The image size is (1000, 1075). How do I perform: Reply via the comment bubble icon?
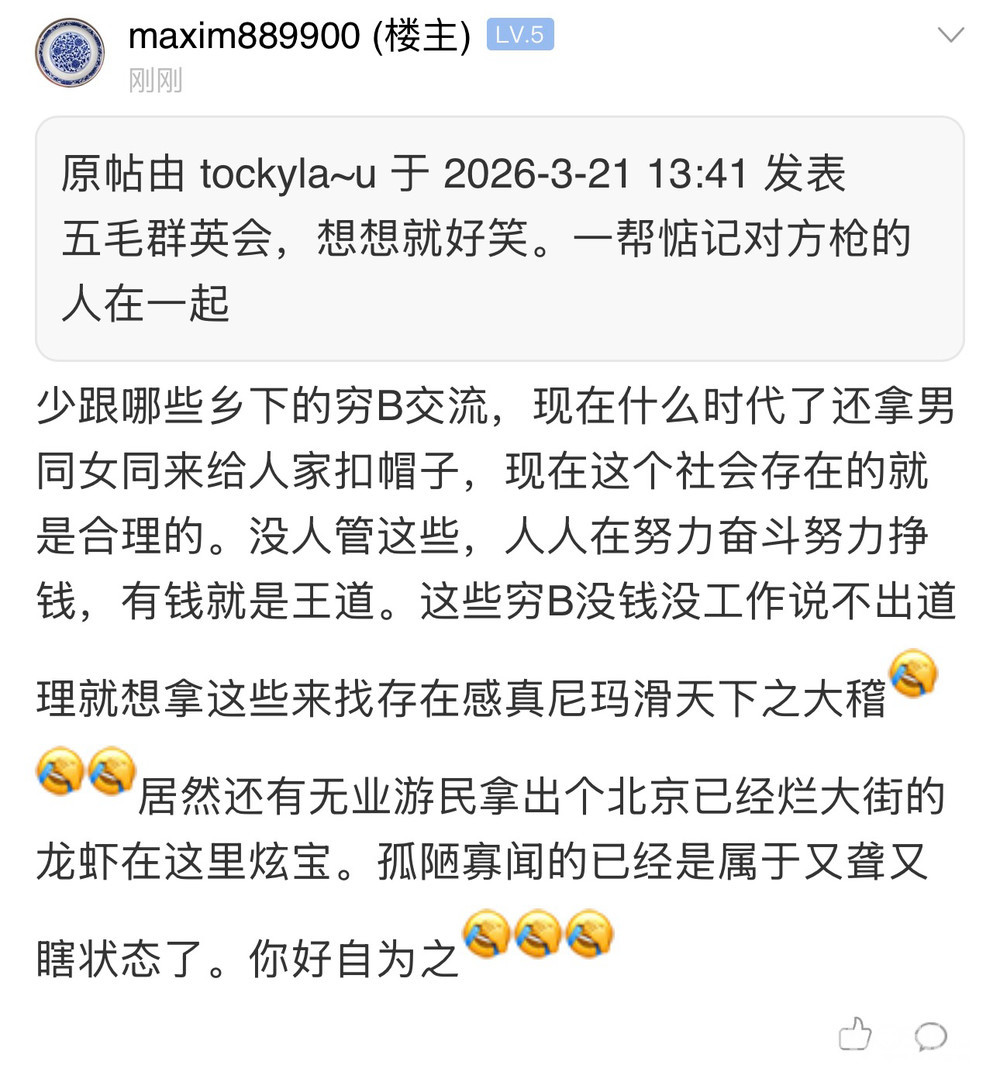coord(931,1035)
